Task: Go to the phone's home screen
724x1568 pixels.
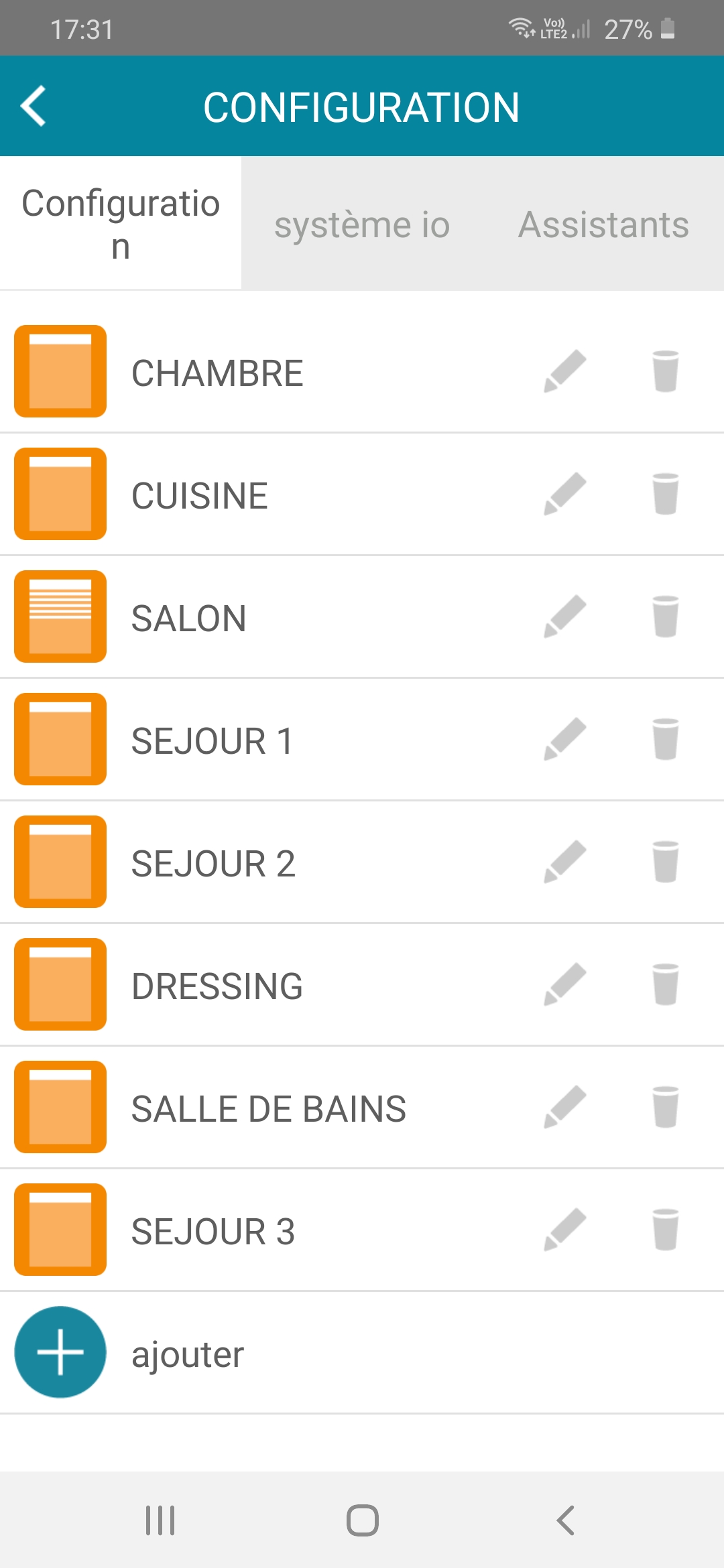Action: point(362,1520)
